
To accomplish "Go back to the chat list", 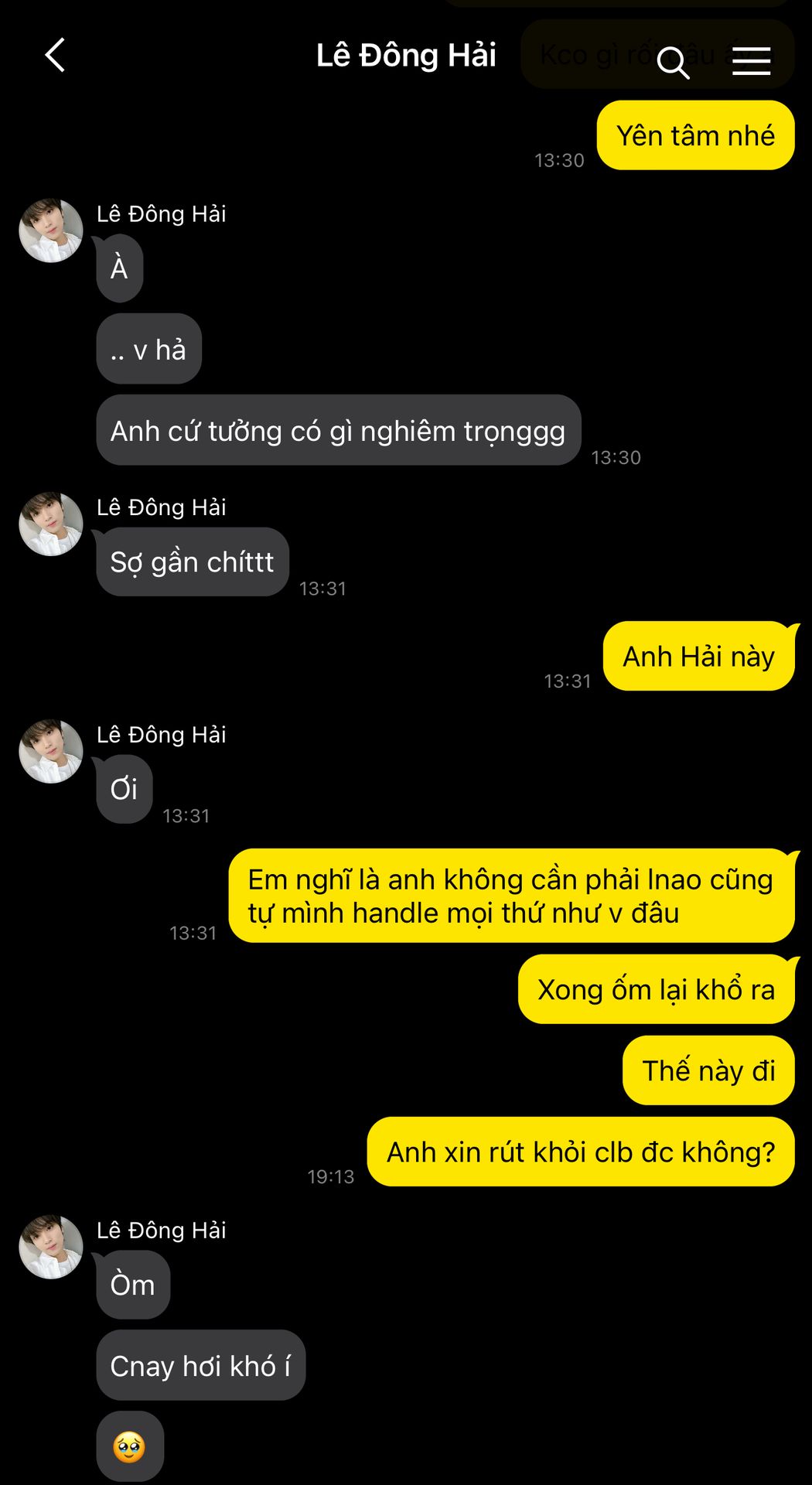I will (55, 56).
